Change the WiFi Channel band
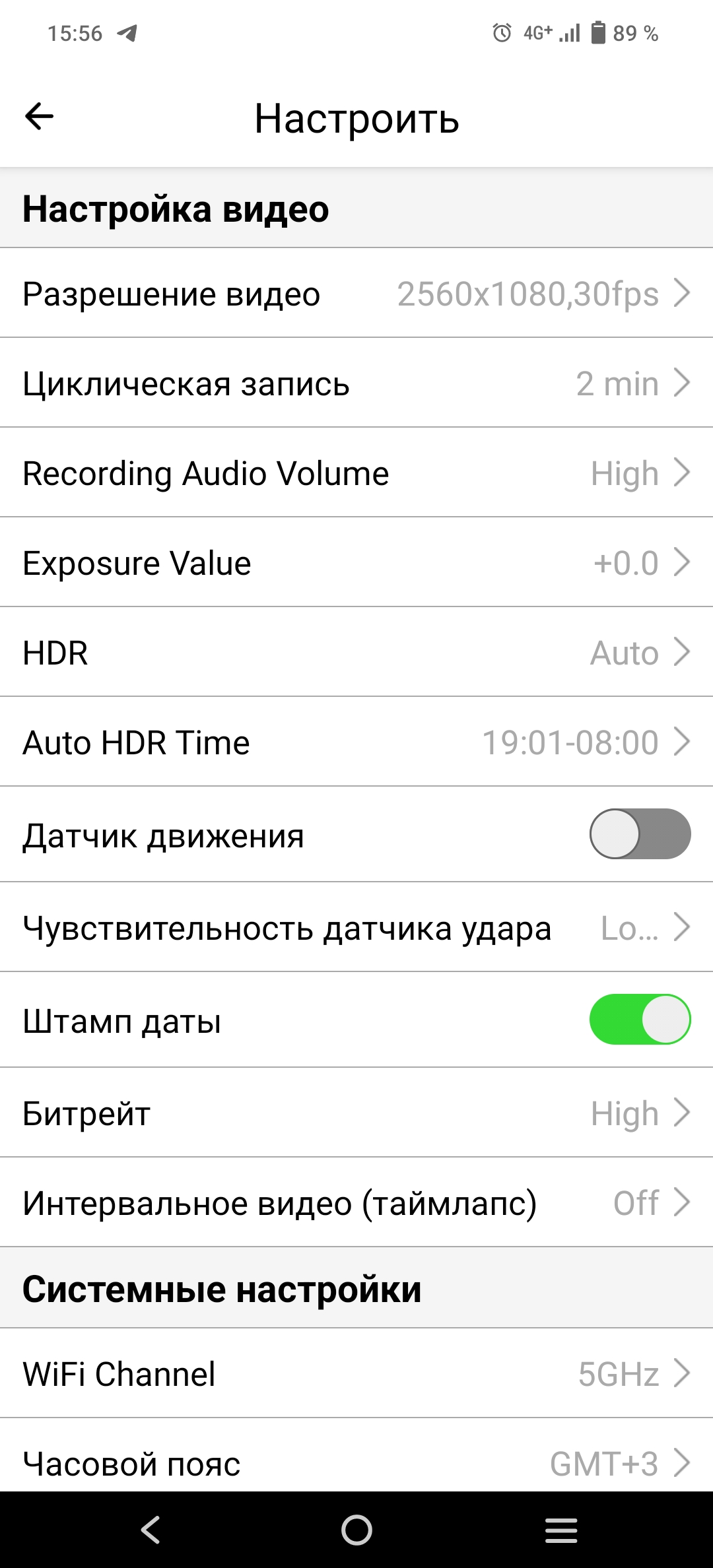Image resolution: width=713 pixels, height=1568 pixels. pos(356,1374)
